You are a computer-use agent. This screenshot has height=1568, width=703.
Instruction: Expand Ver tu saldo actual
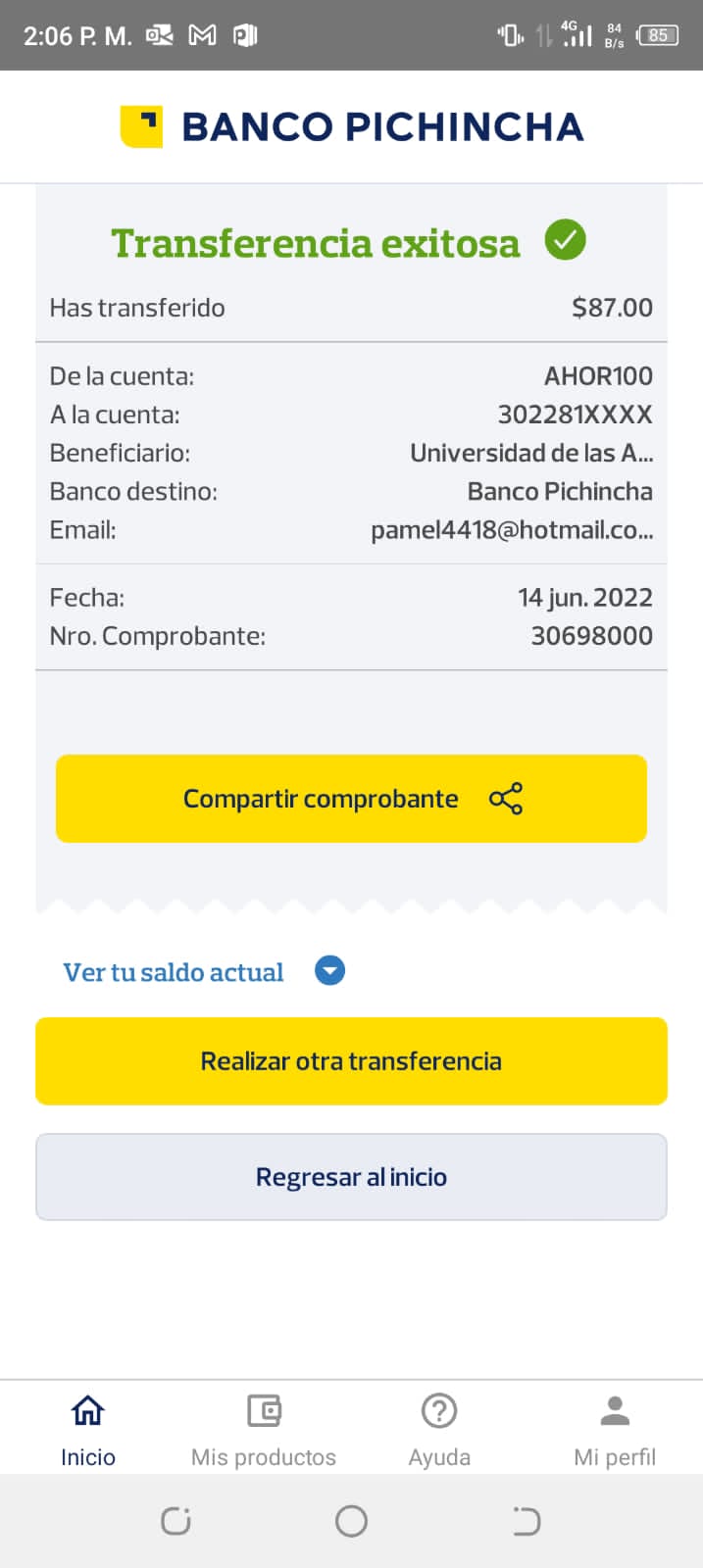click(329, 971)
